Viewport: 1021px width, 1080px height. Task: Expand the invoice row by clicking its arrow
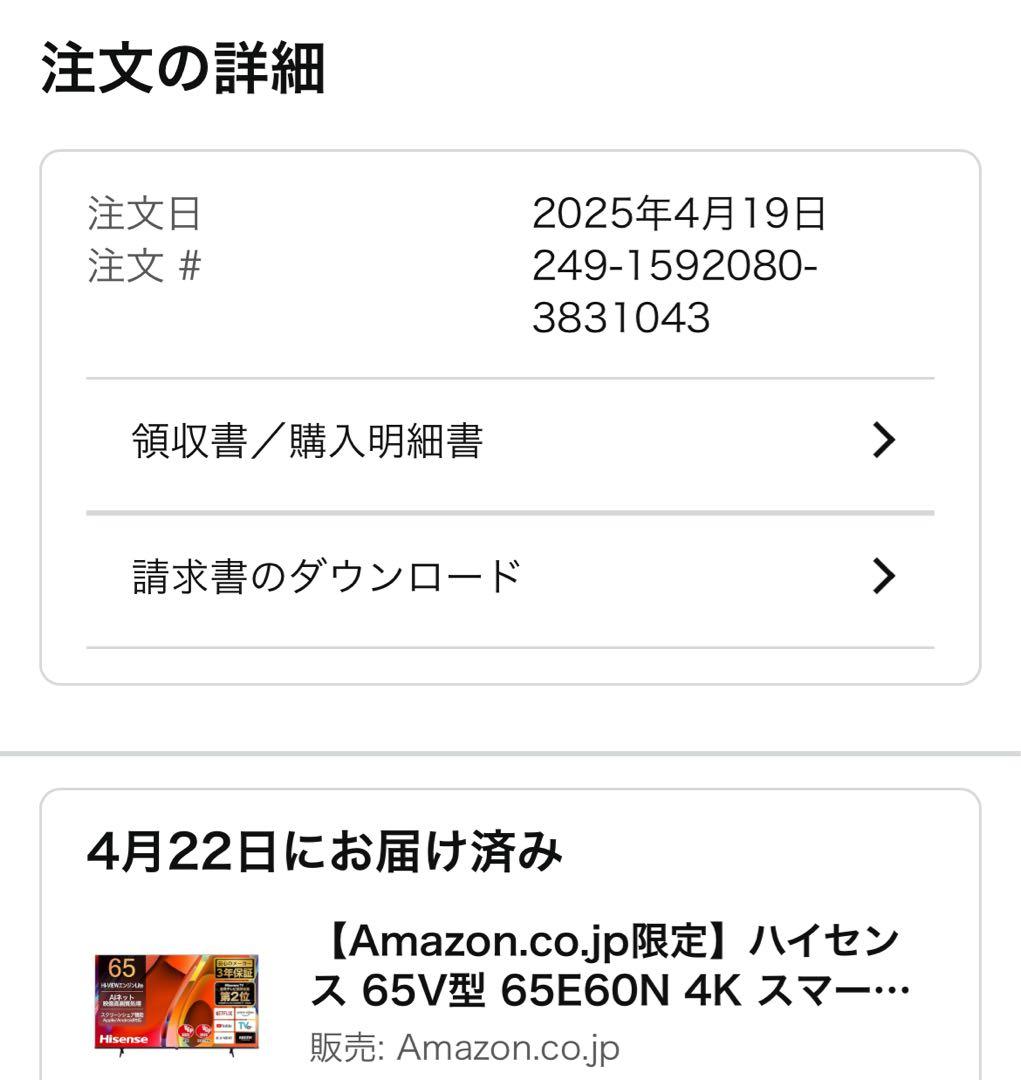883,573
